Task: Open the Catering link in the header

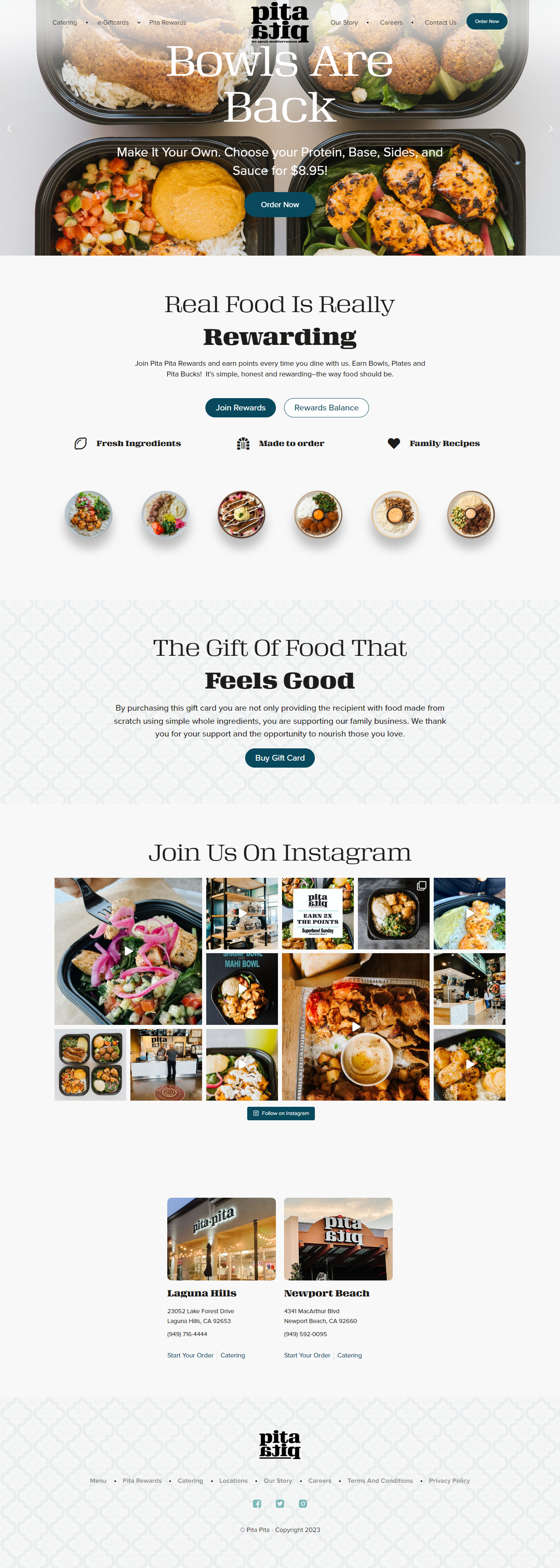Action: point(65,23)
